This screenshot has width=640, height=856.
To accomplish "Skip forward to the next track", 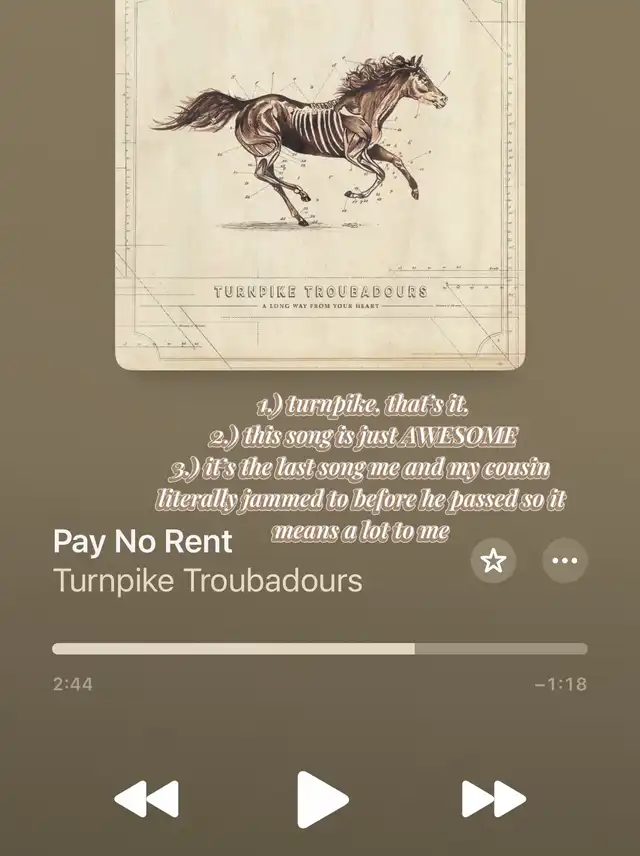I will pos(493,799).
